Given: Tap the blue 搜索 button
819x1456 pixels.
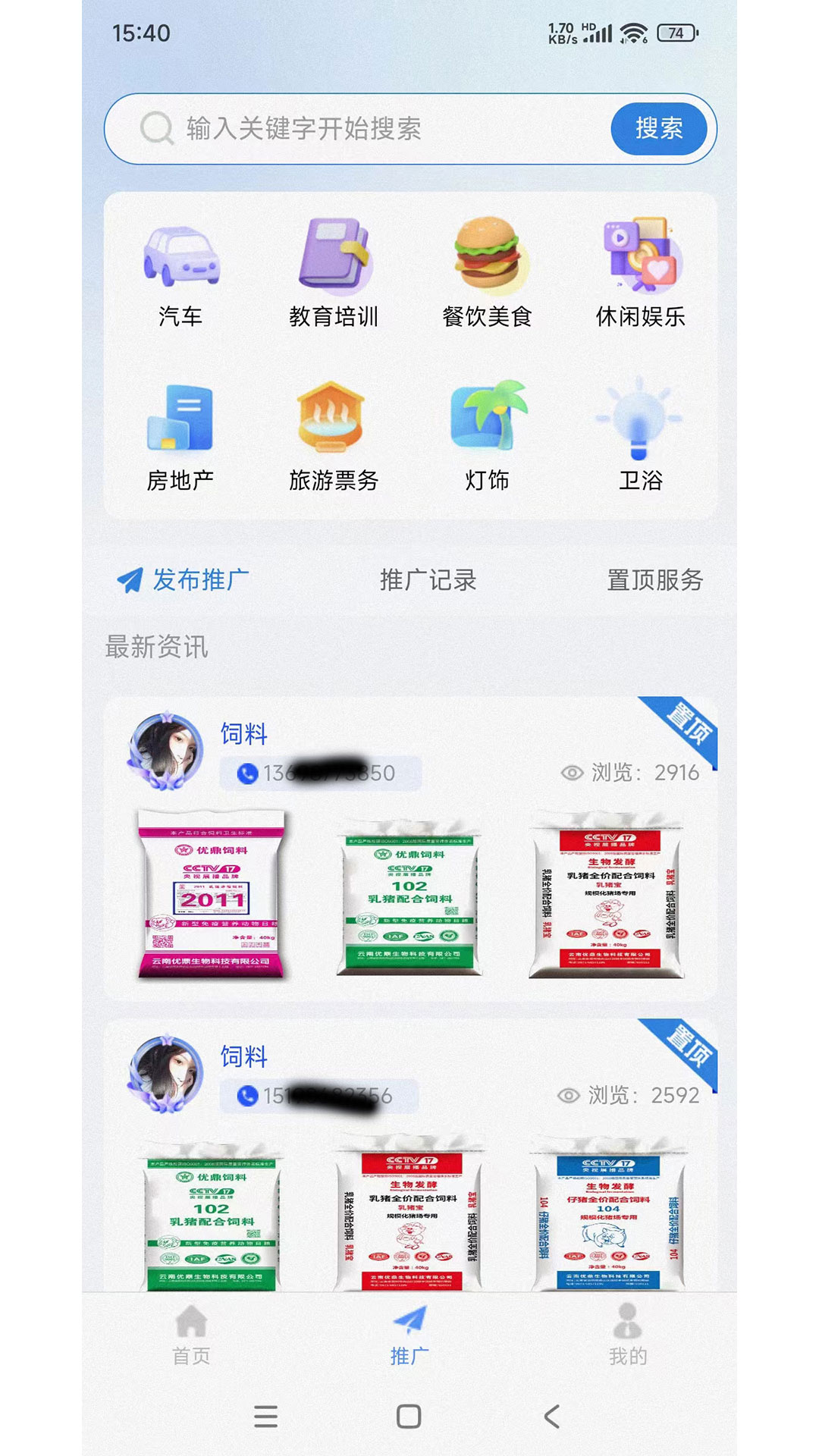Looking at the screenshot, I should coord(658,129).
